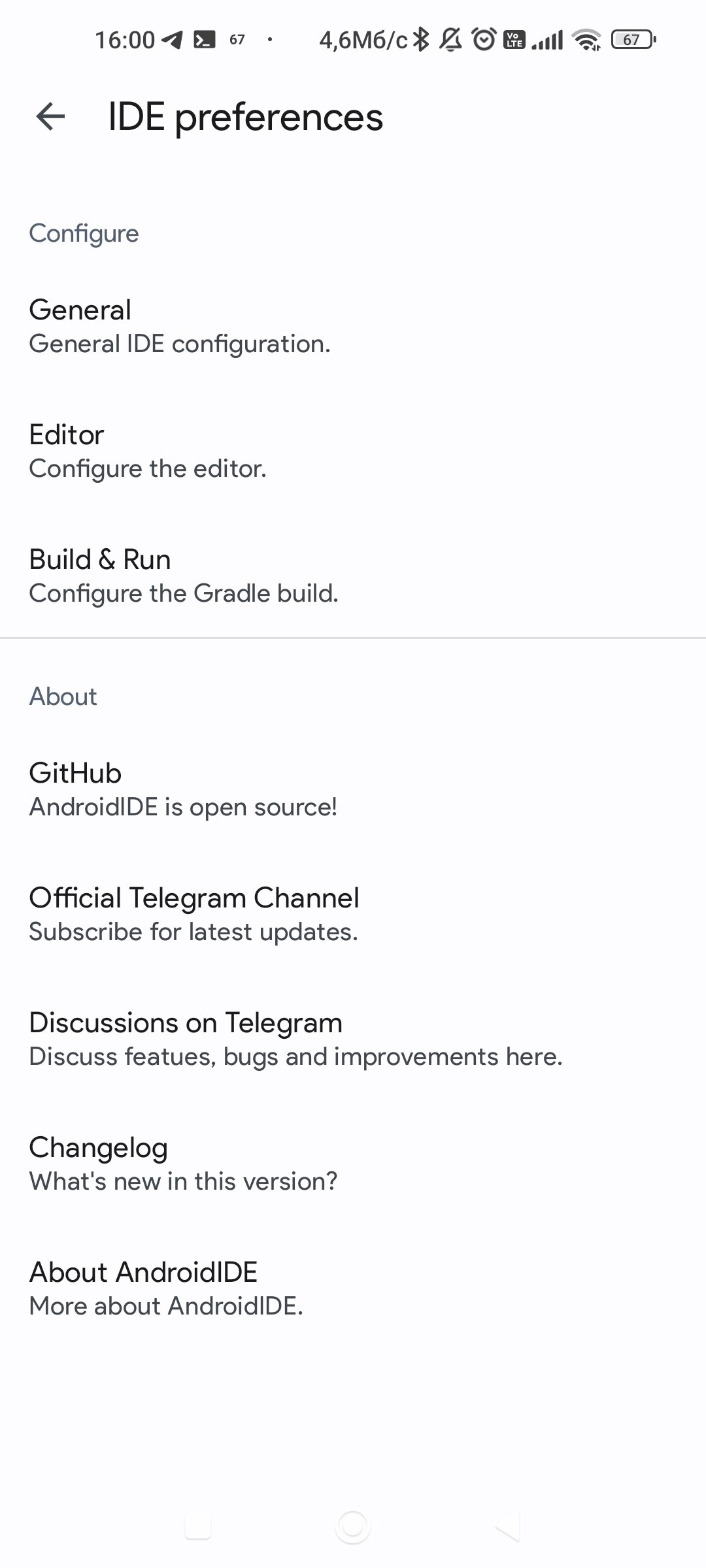Open Build & Run settings
This screenshot has width=706, height=1568.
tap(353, 576)
